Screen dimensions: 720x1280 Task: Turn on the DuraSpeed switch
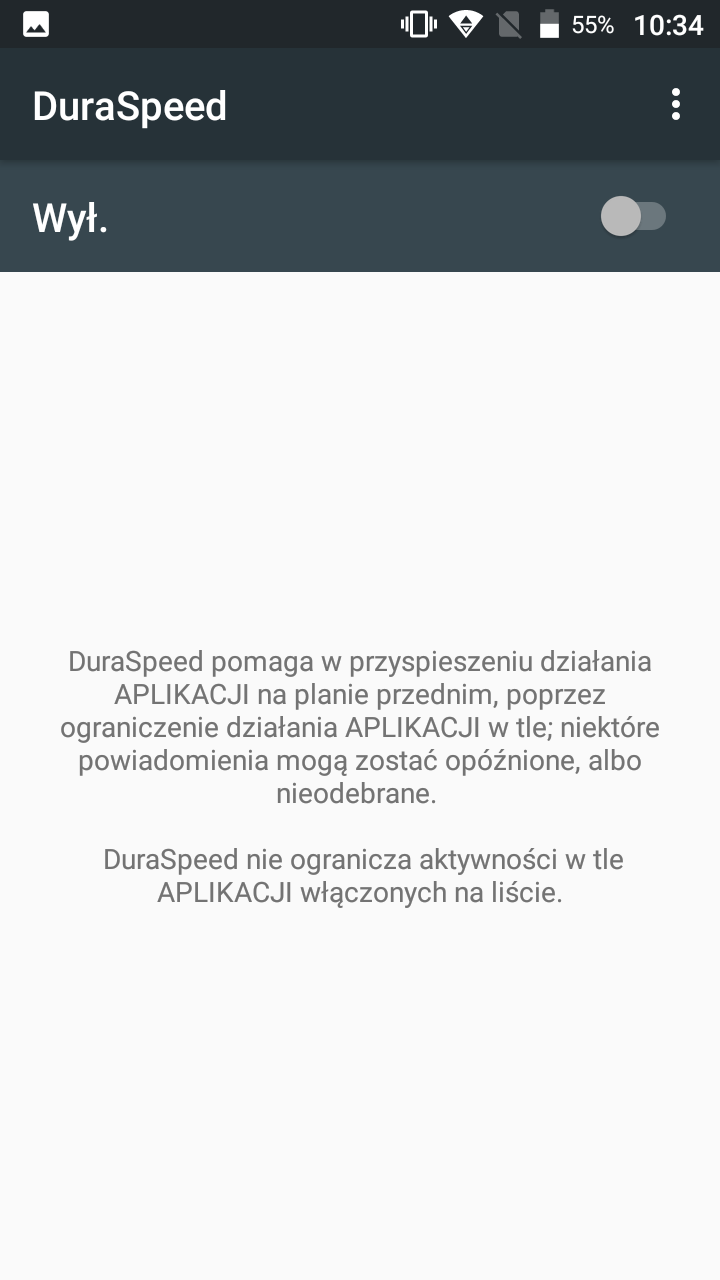(x=633, y=217)
